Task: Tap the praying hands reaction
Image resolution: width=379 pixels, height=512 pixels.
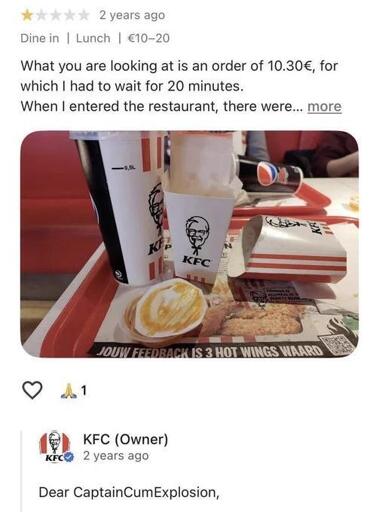Action: [69, 390]
